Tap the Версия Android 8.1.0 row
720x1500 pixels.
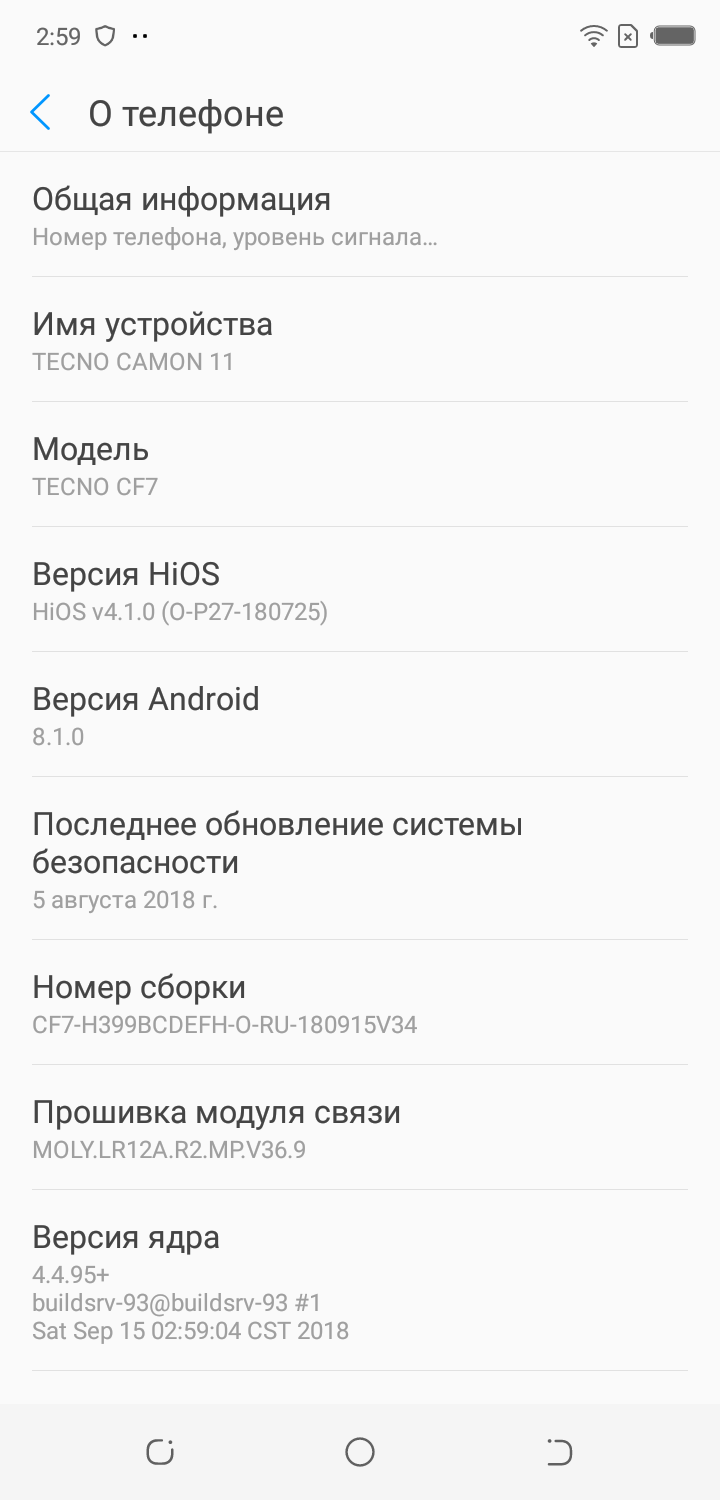coord(360,715)
